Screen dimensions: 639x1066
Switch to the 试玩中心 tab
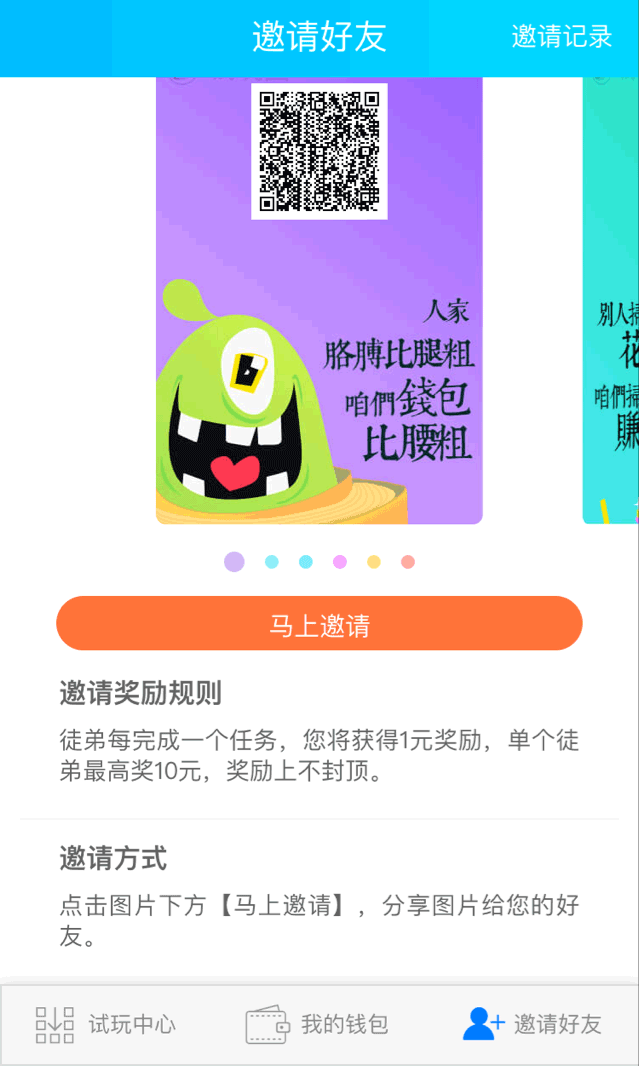106,1025
